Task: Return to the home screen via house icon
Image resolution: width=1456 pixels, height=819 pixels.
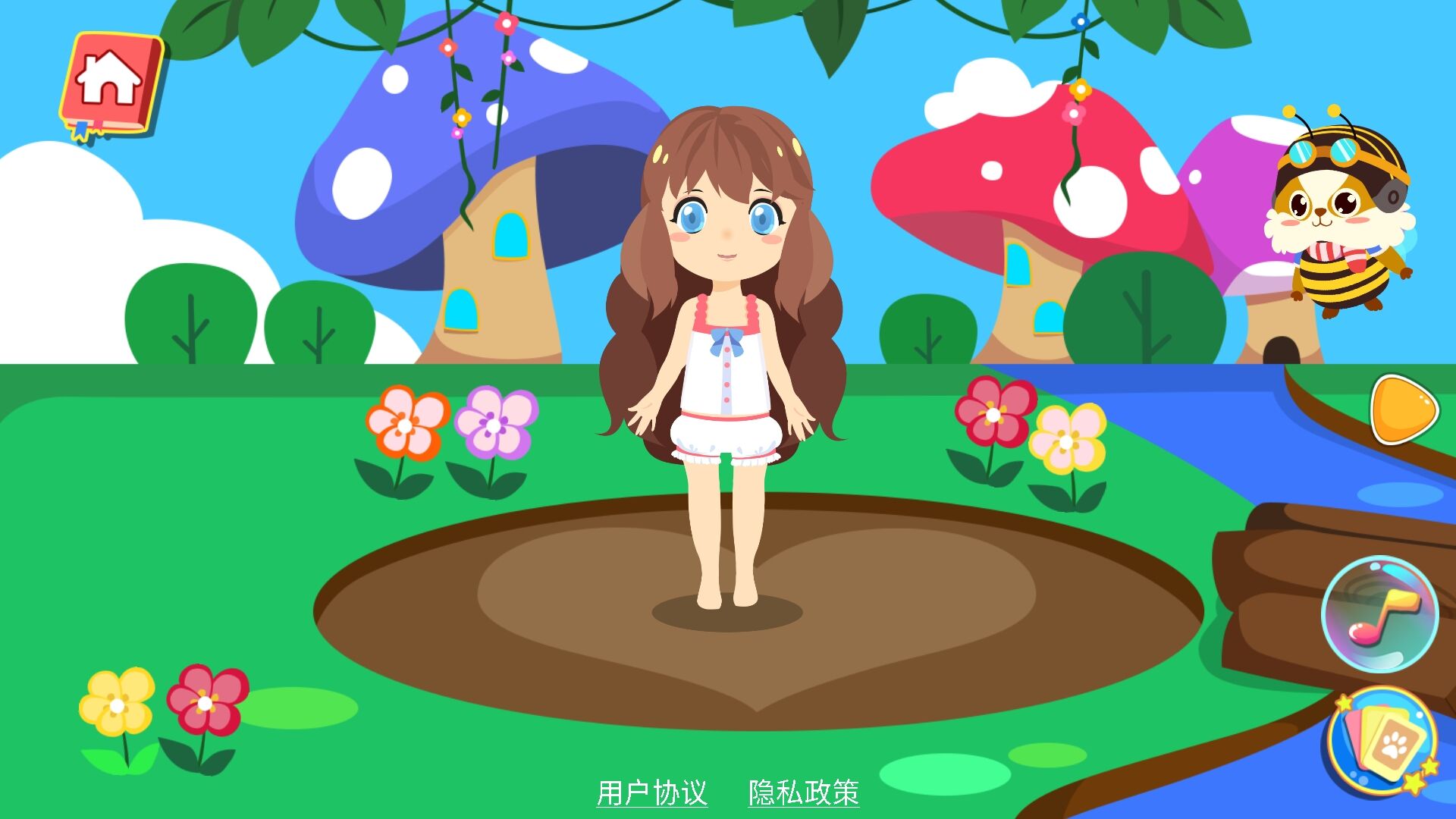Action: click(x=111, y=83)
